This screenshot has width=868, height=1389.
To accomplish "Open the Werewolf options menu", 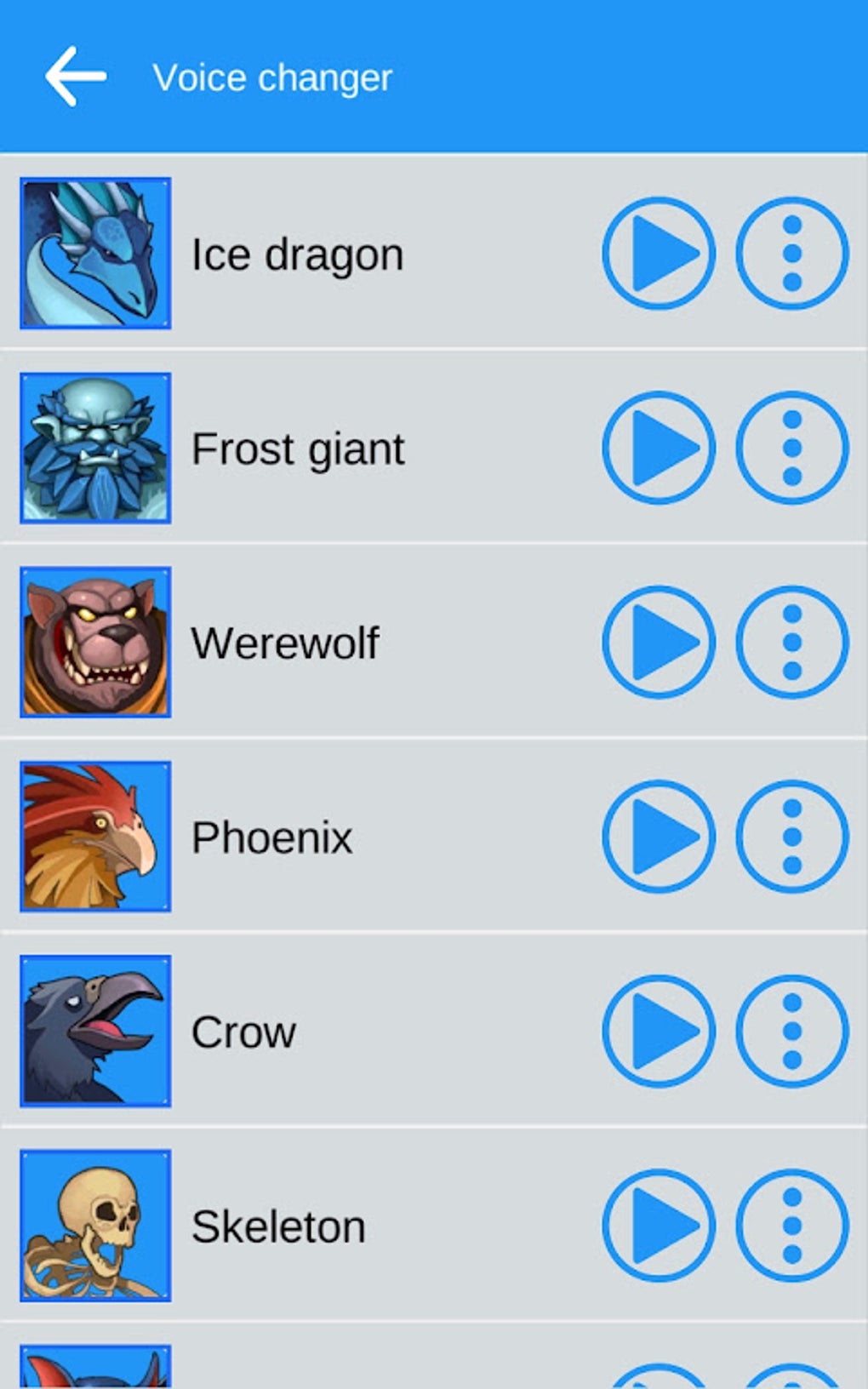I will (792, 642).
